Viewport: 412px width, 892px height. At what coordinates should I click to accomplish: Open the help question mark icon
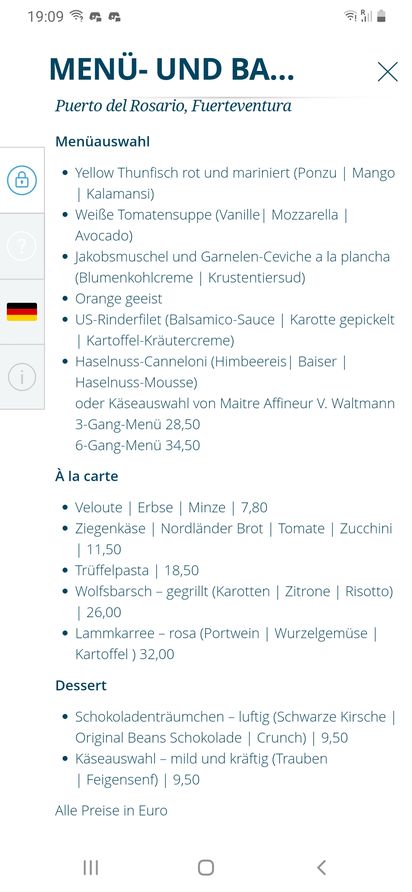[22, 246]
